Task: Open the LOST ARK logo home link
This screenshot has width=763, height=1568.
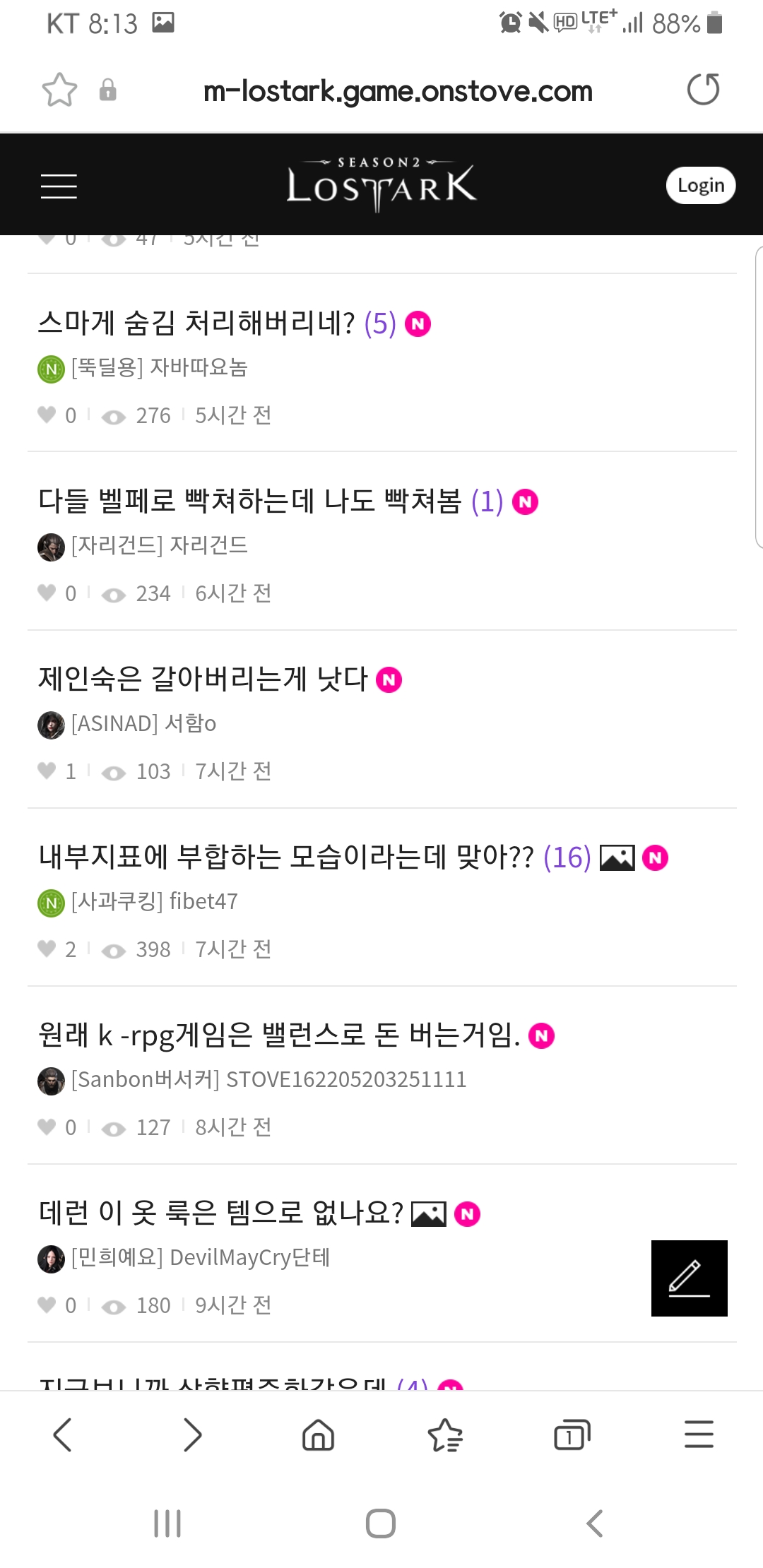Action: point(381,185)
